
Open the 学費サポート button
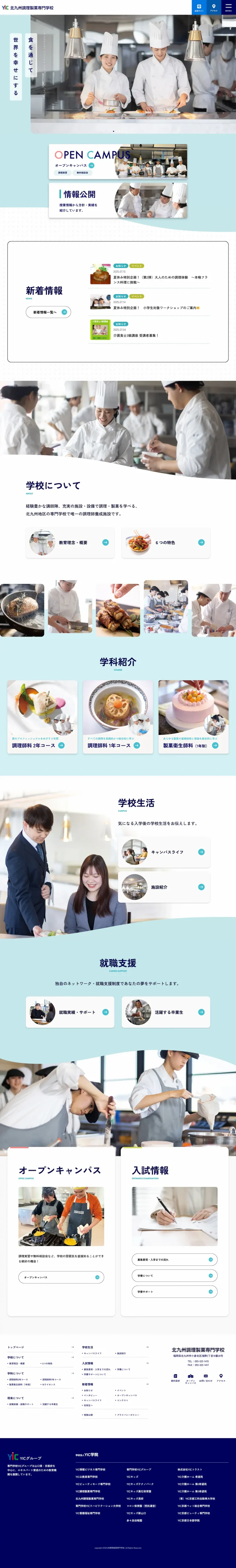(x=174, y=1292)
